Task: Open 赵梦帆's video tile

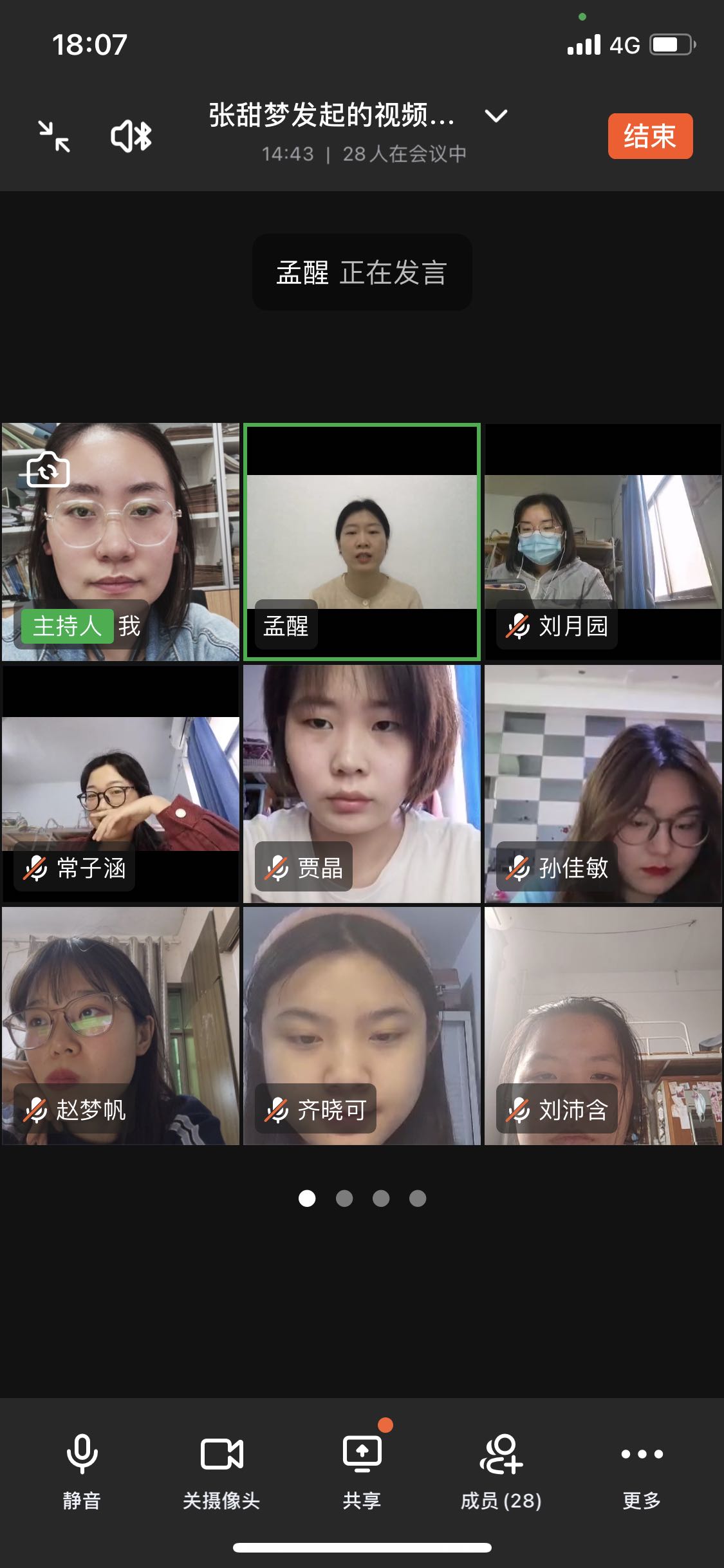Action: pyautogui.click(x=120, y=1025)
